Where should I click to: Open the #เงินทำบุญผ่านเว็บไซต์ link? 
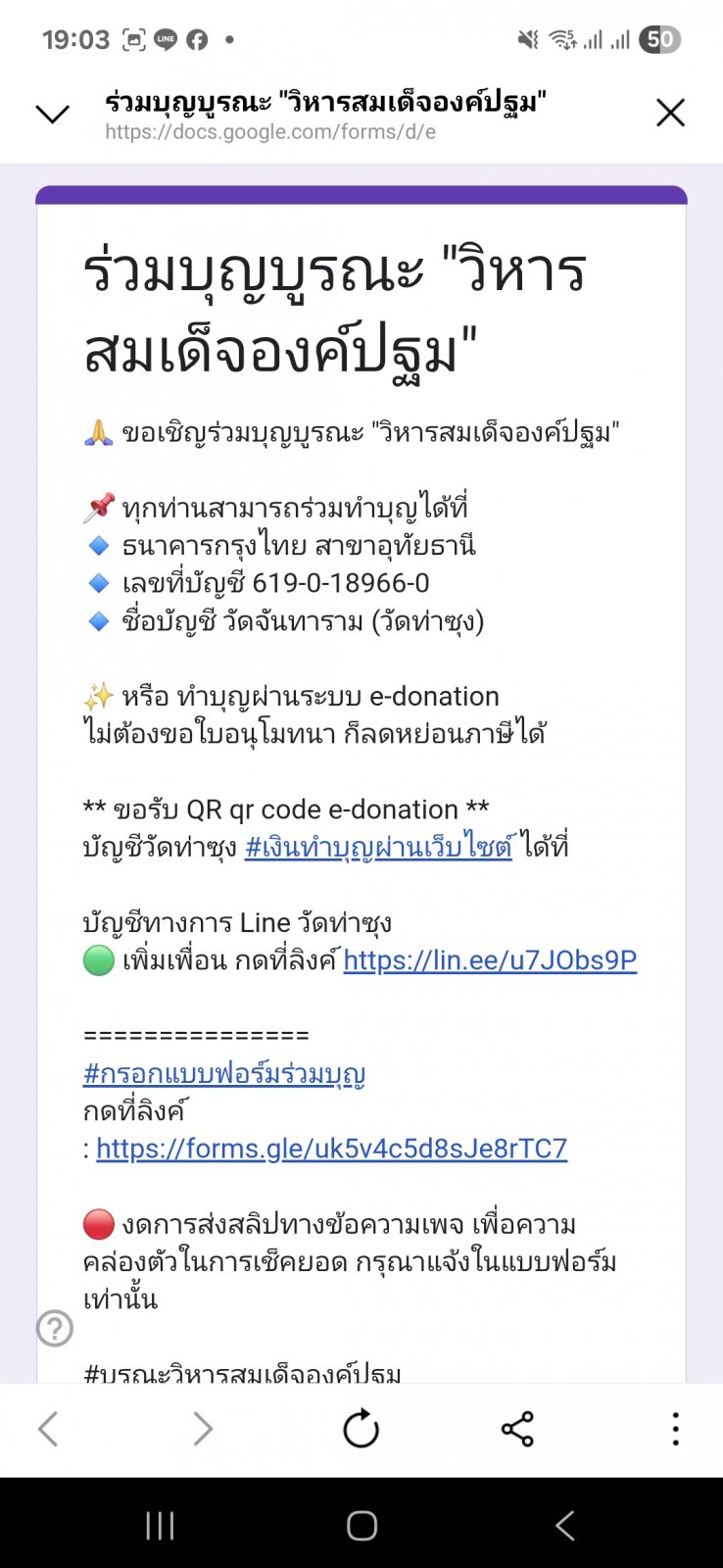378,847
